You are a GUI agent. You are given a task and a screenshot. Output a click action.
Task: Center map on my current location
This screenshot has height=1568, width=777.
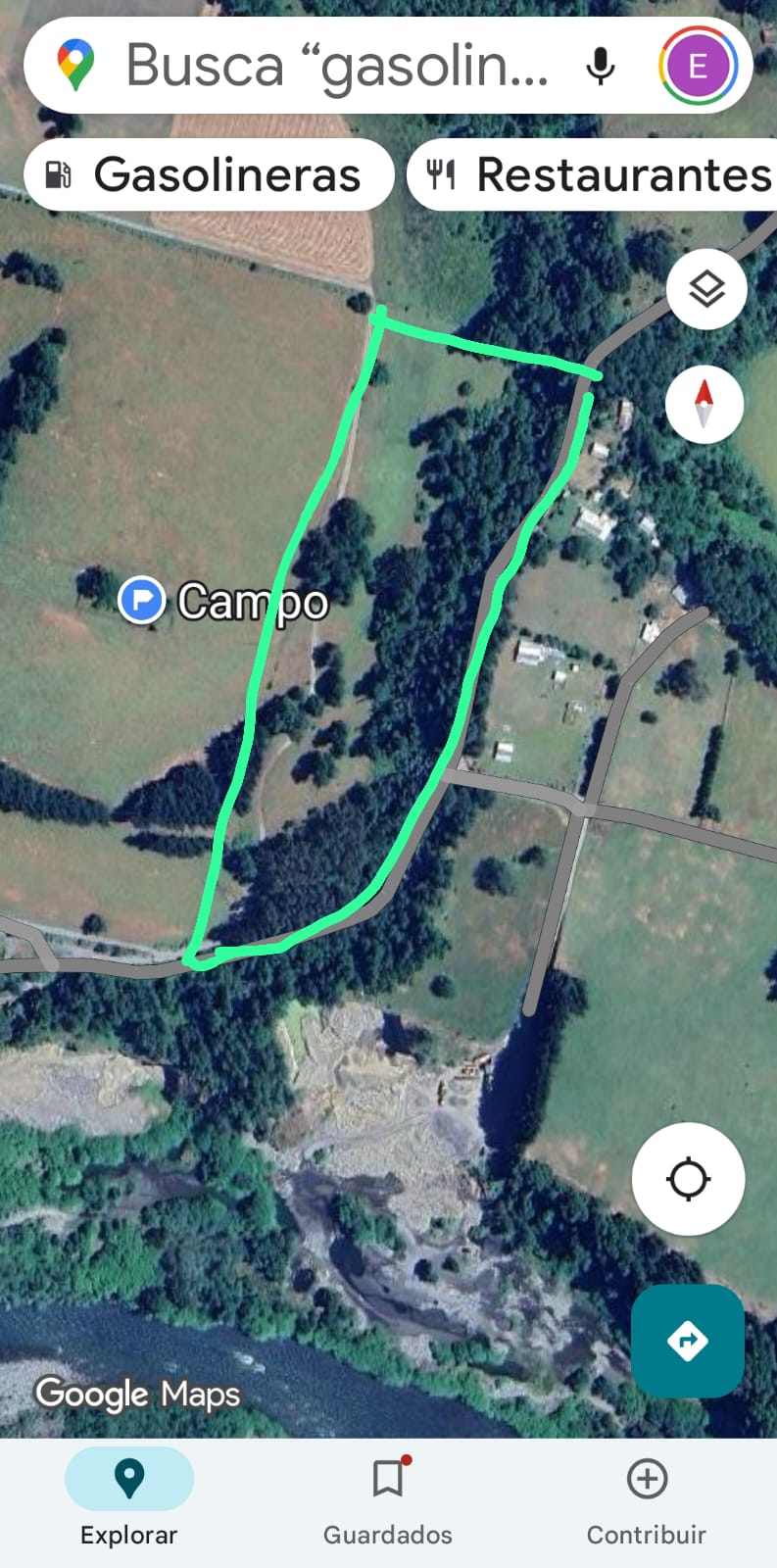click(688, 1178)
